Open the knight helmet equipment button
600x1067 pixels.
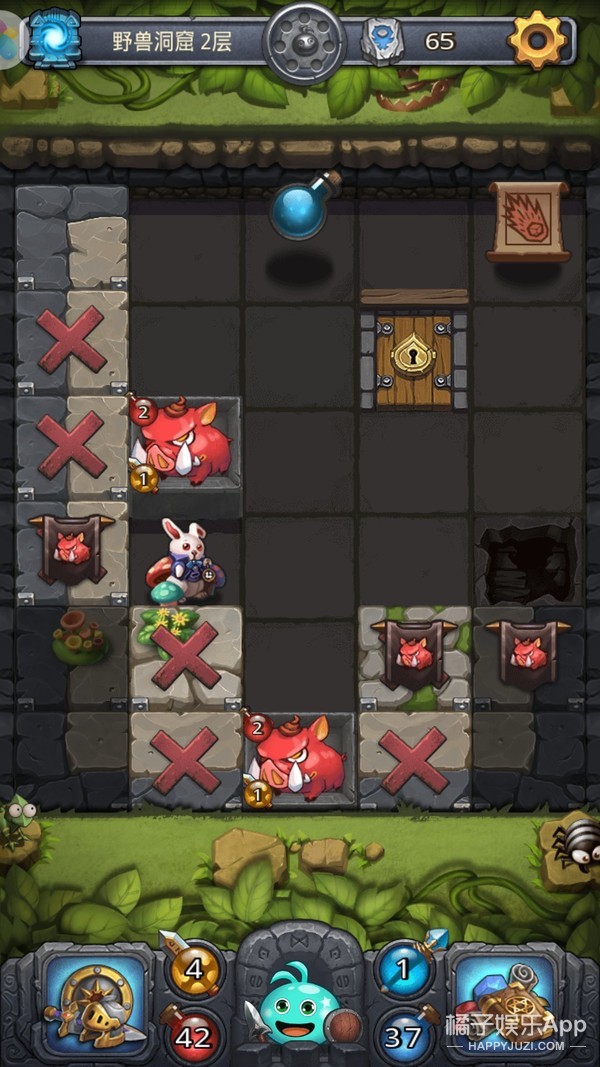94,1002
